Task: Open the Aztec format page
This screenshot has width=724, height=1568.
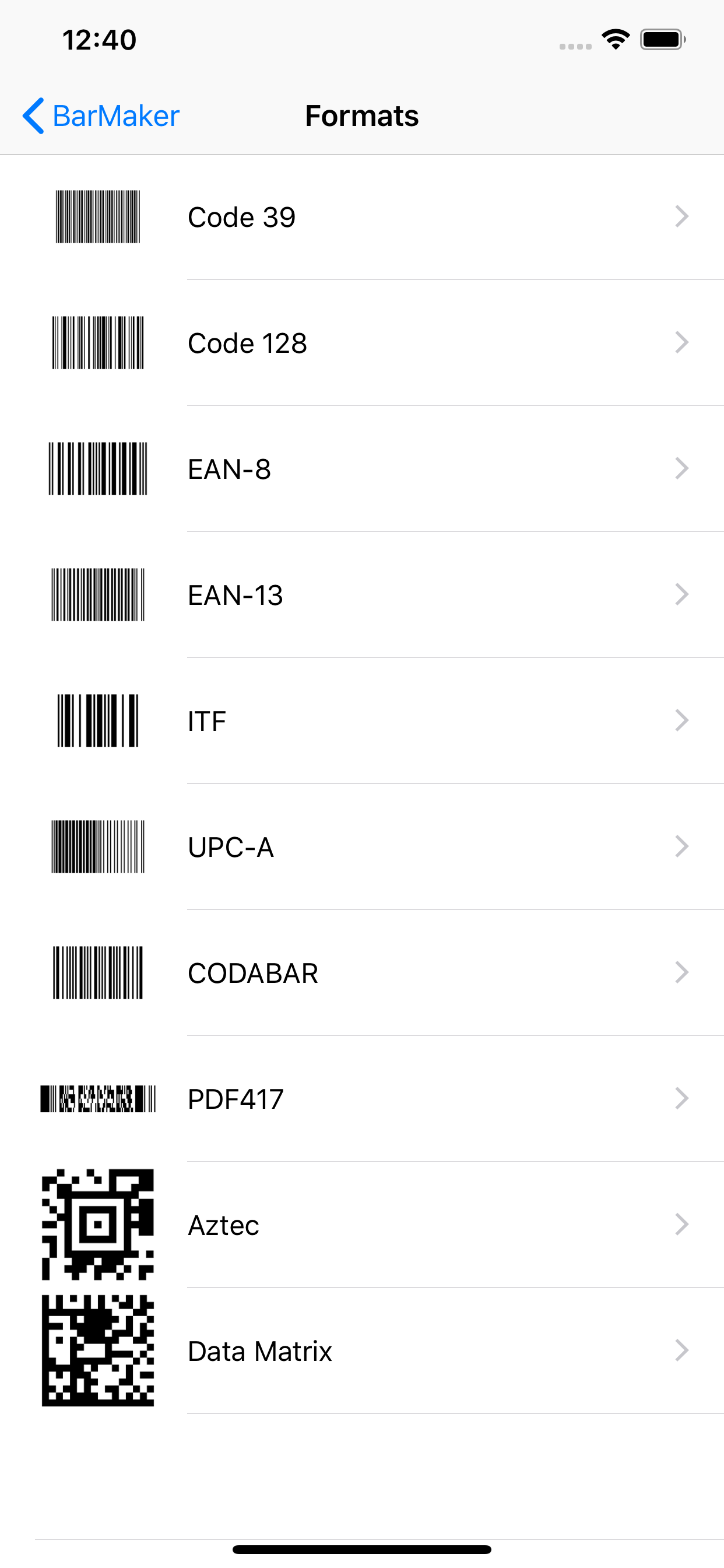Action: 365,1224
